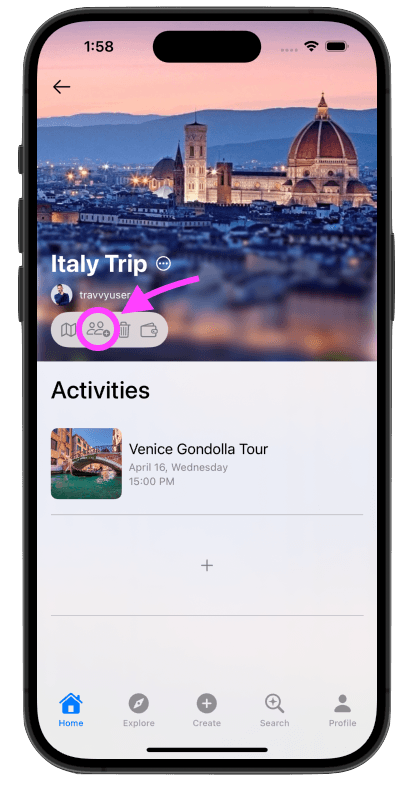Screen dimensions: 409x788
Task: Switch to the Explore tab
Action: tap(139, 710)
